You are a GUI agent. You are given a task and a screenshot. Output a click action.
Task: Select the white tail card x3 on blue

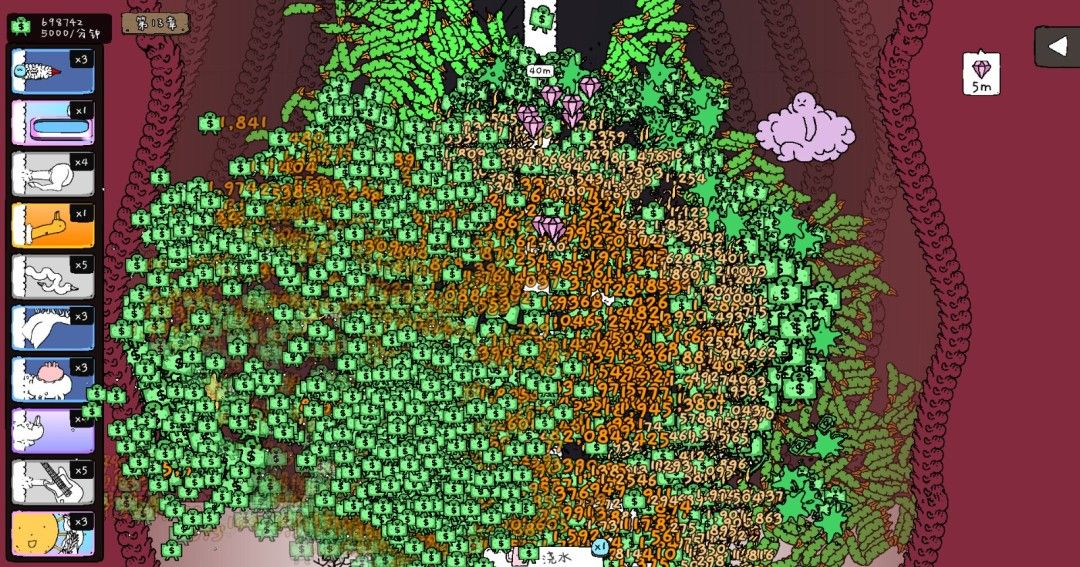tap(53, 328)
